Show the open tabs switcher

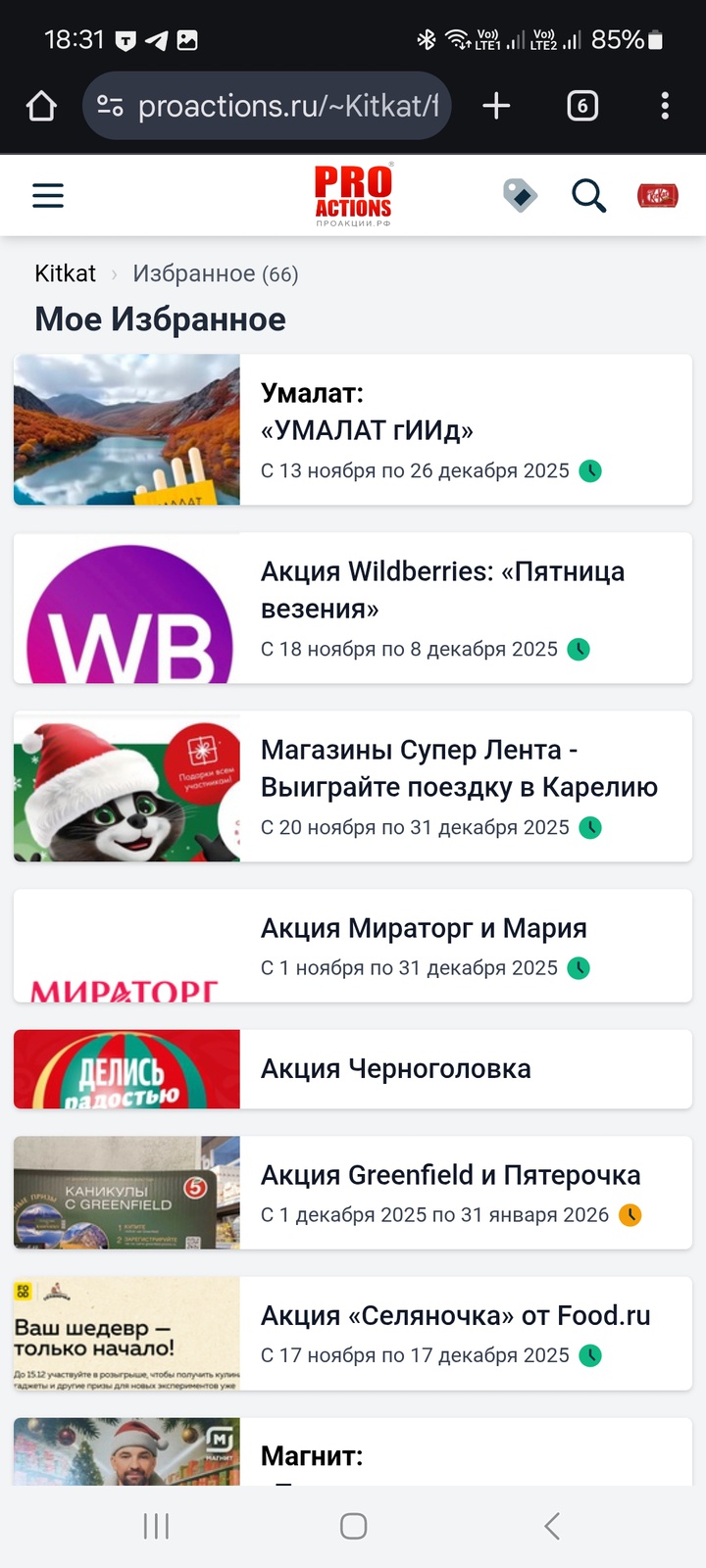point(582,106)
